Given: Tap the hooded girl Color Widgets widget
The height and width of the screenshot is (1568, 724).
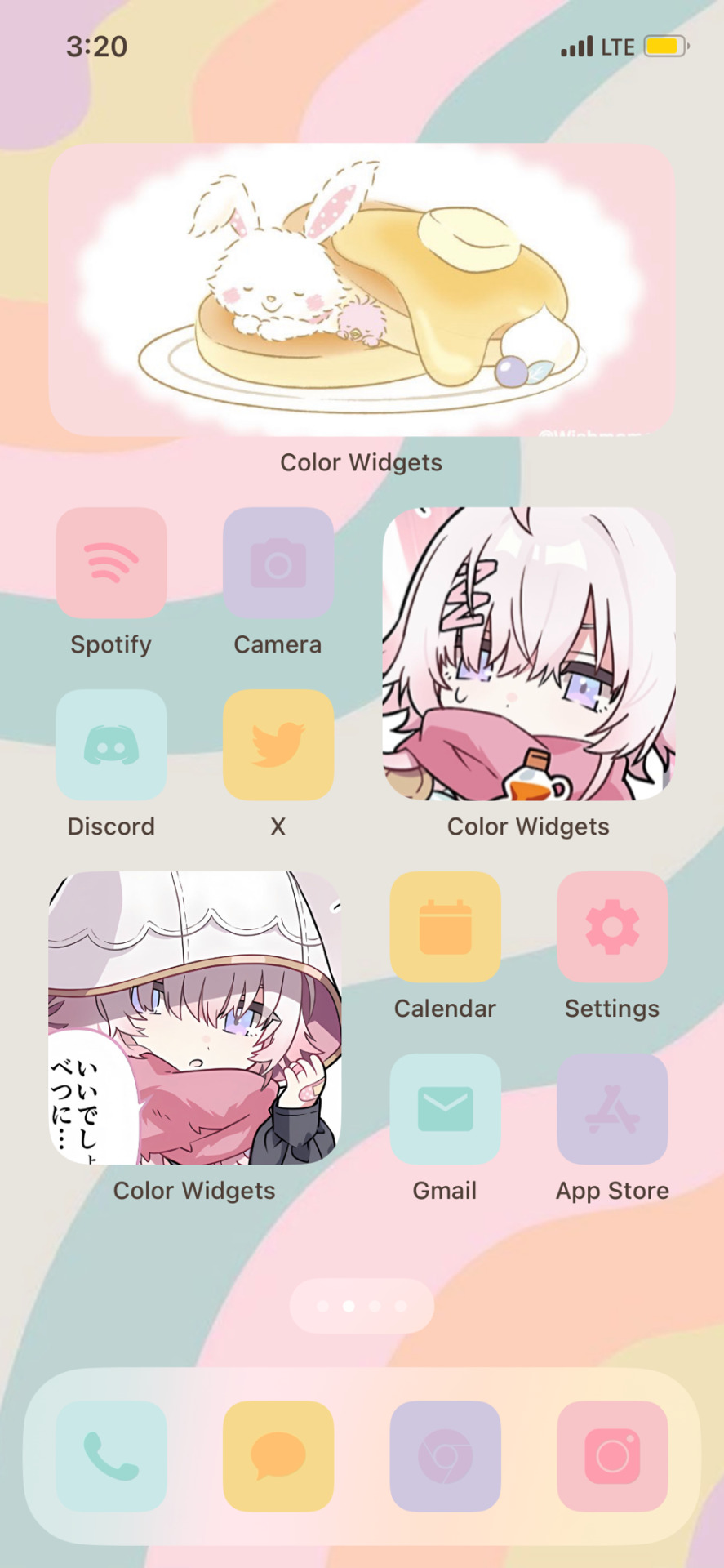Looking at the screenshot, I should [194, 1018].
